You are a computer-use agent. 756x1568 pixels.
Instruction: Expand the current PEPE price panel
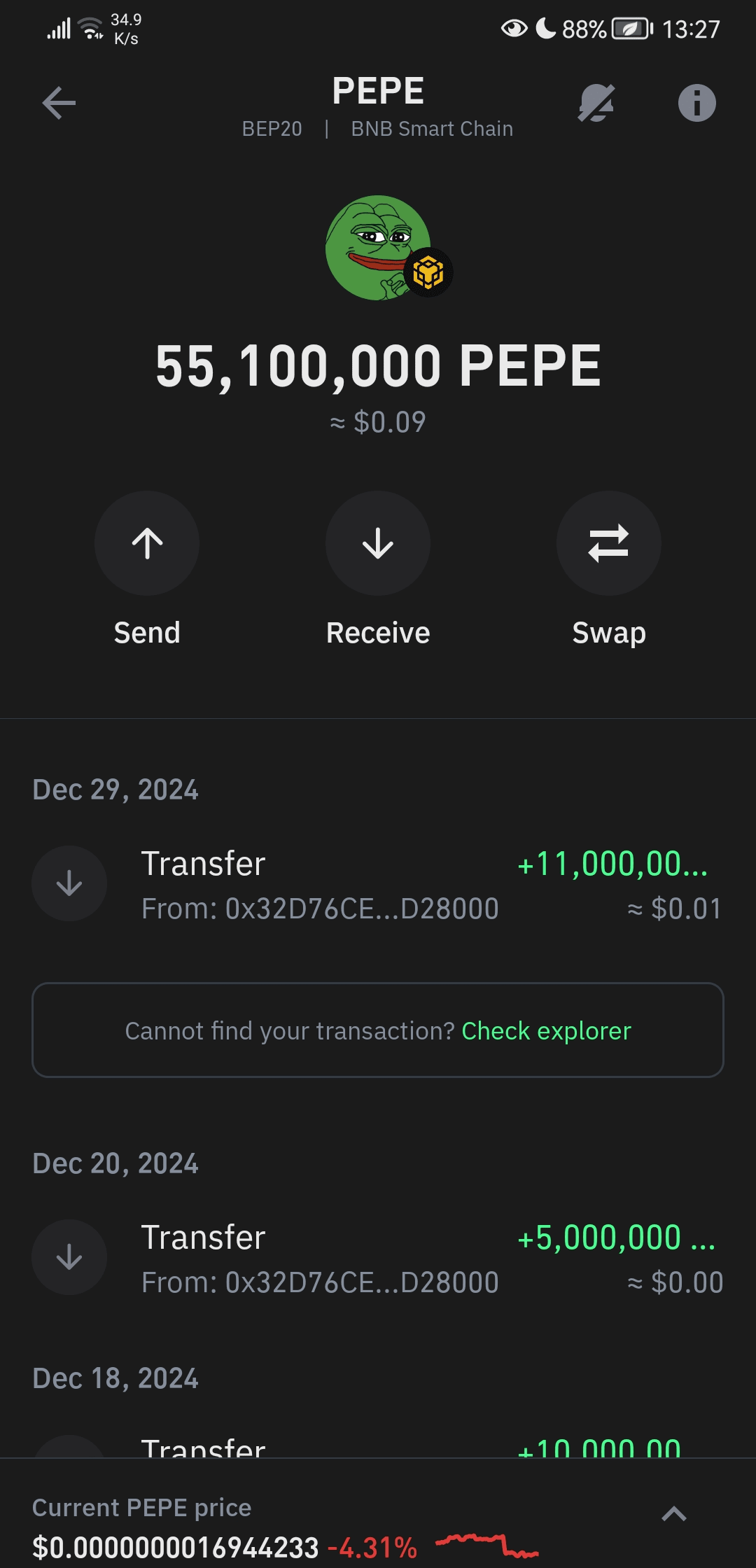[673, 1514]
